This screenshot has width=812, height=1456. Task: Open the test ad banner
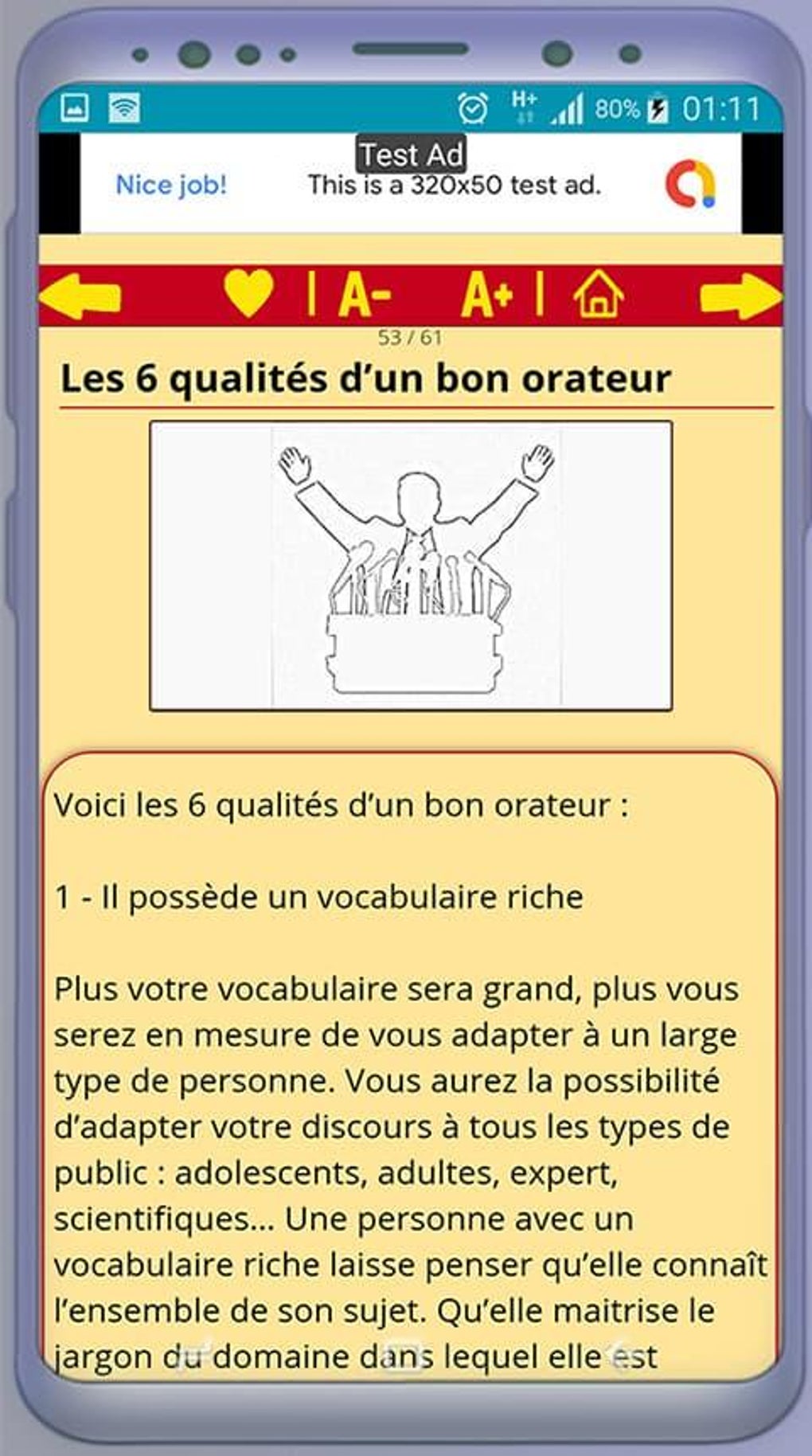coord(411,184)
